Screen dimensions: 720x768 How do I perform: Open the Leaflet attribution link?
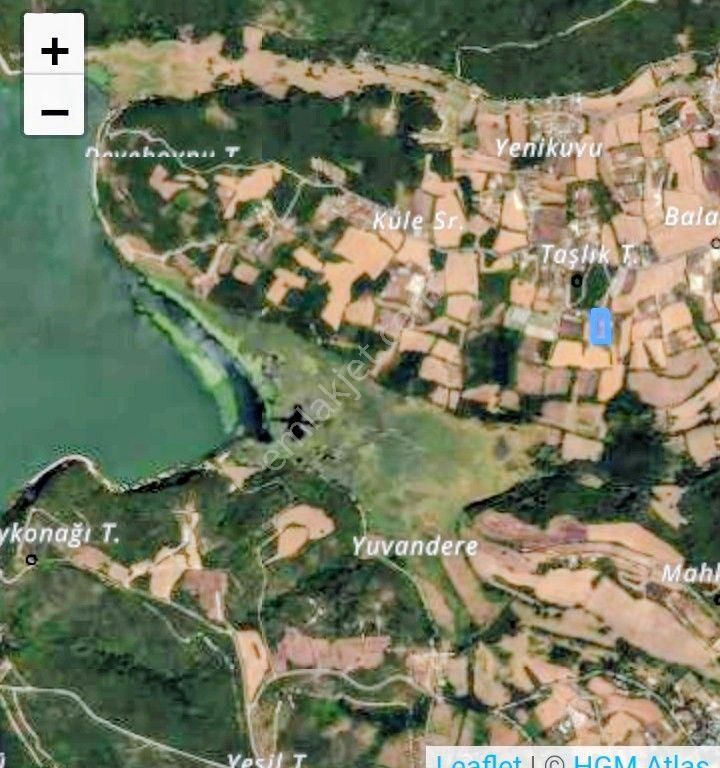pyautogui.click(x=478, y=761)
